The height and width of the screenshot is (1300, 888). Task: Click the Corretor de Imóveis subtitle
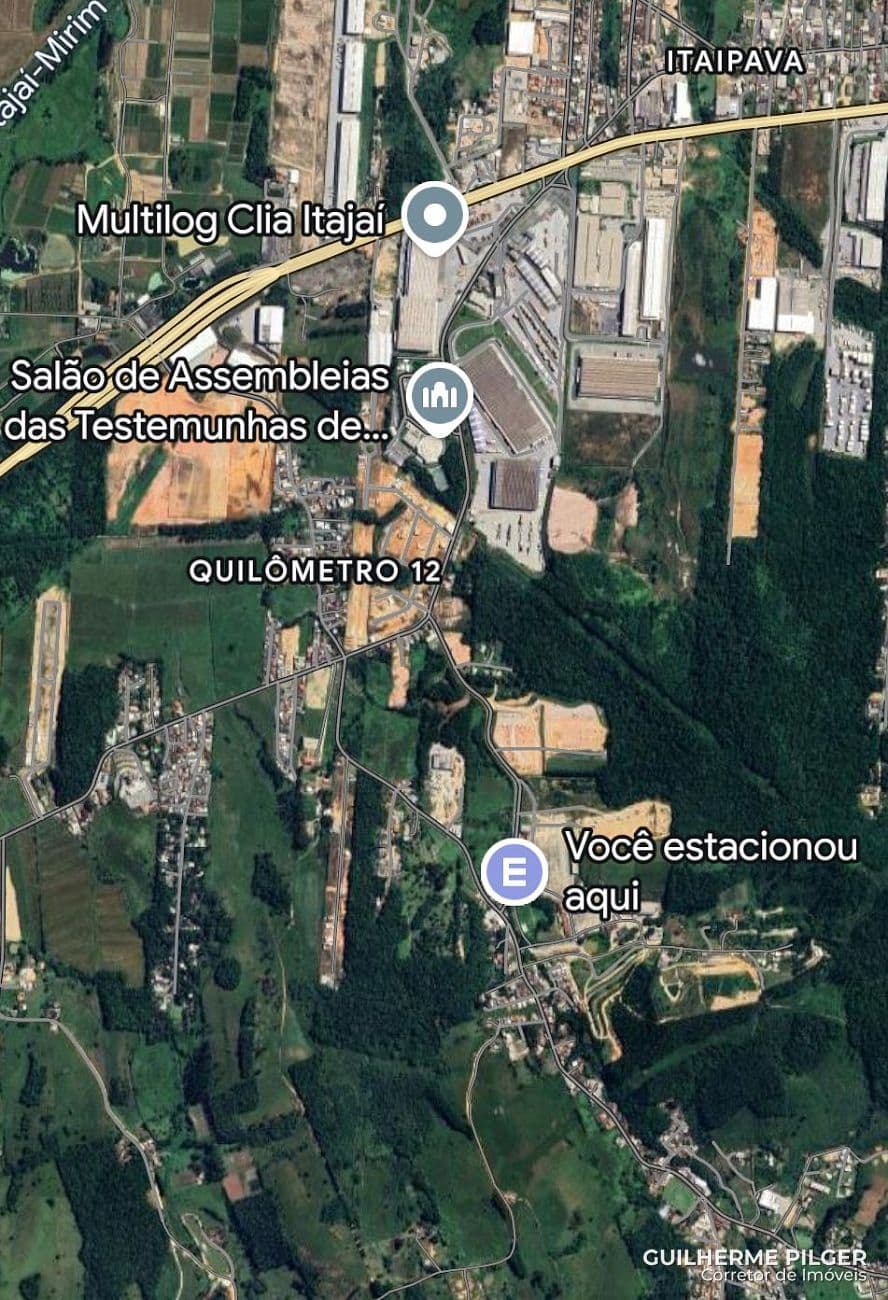781,1276
